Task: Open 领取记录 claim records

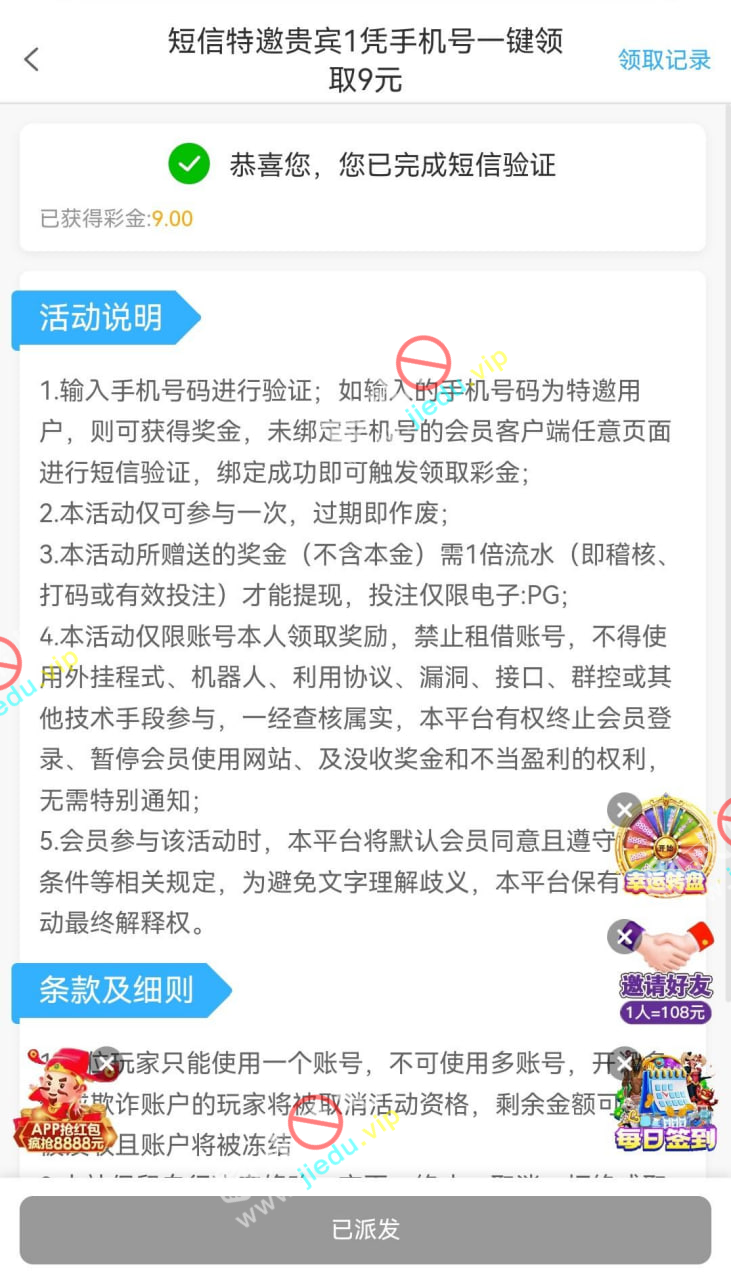Action: [x=664, y=60]
